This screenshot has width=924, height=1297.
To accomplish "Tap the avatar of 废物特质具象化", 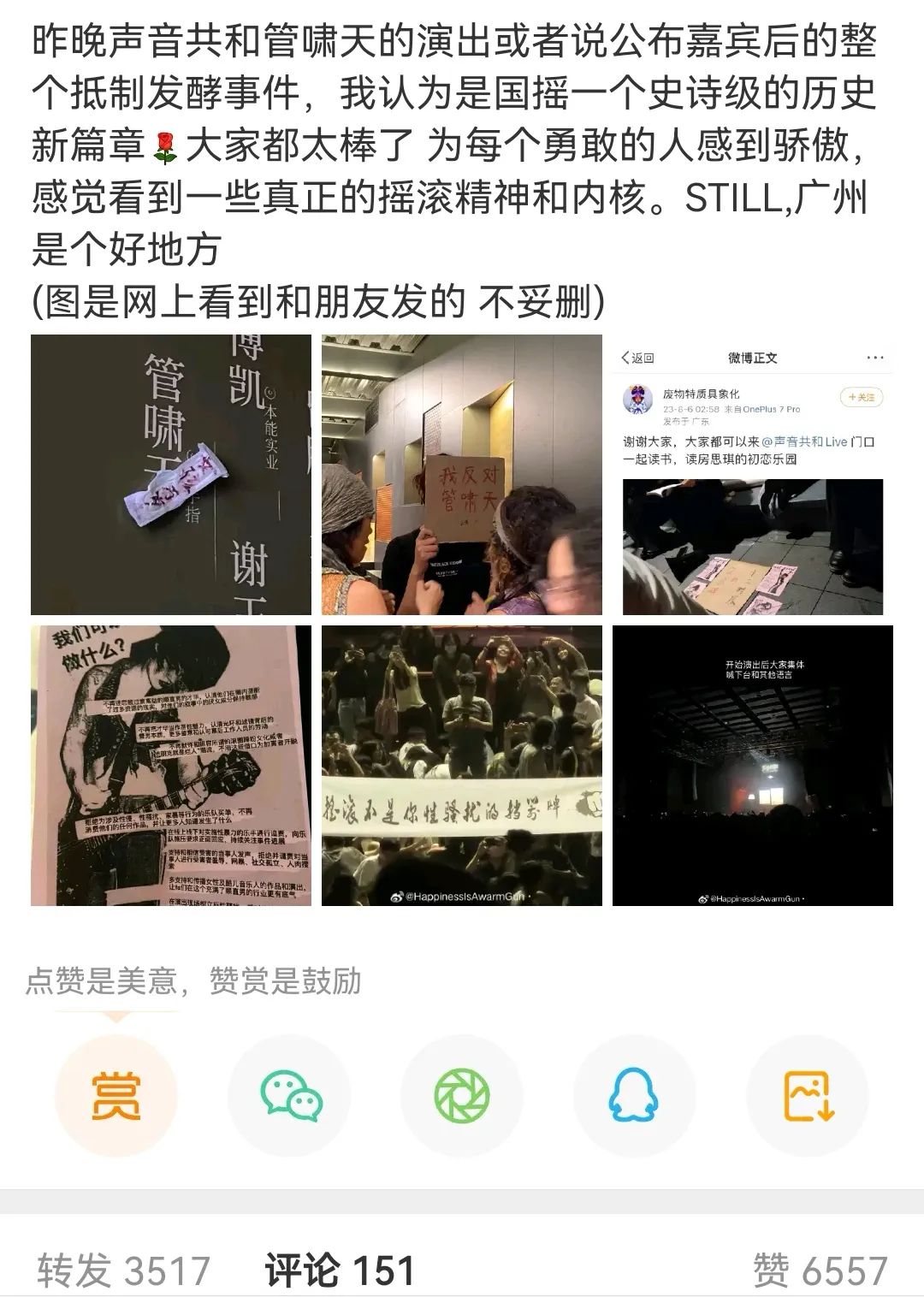I will coord(637,395).
